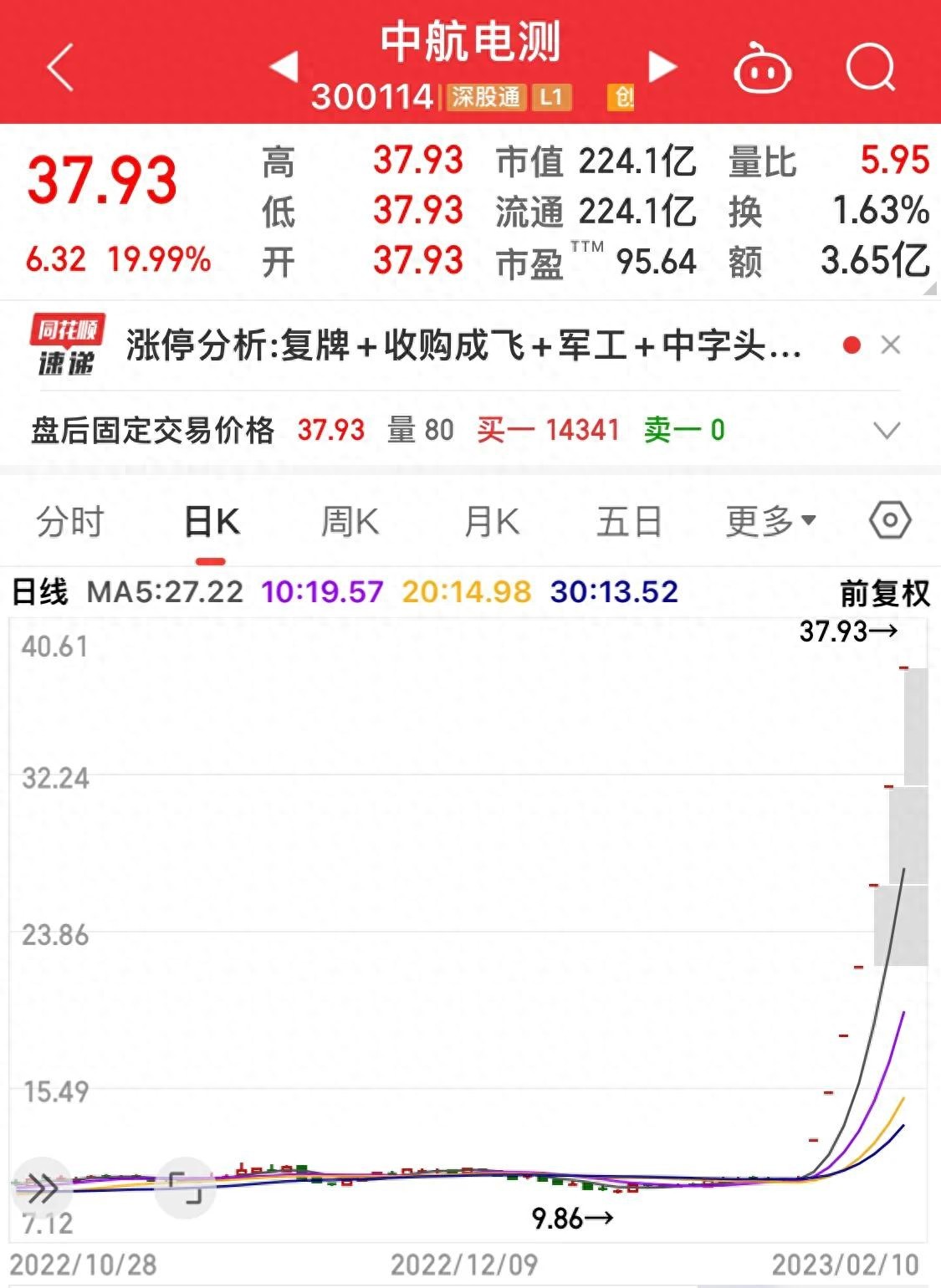The height and width of the screenshot is (1288, 941).
Task: Dismiss the 涨停分析 banner
Action: [x=891, y=345]
